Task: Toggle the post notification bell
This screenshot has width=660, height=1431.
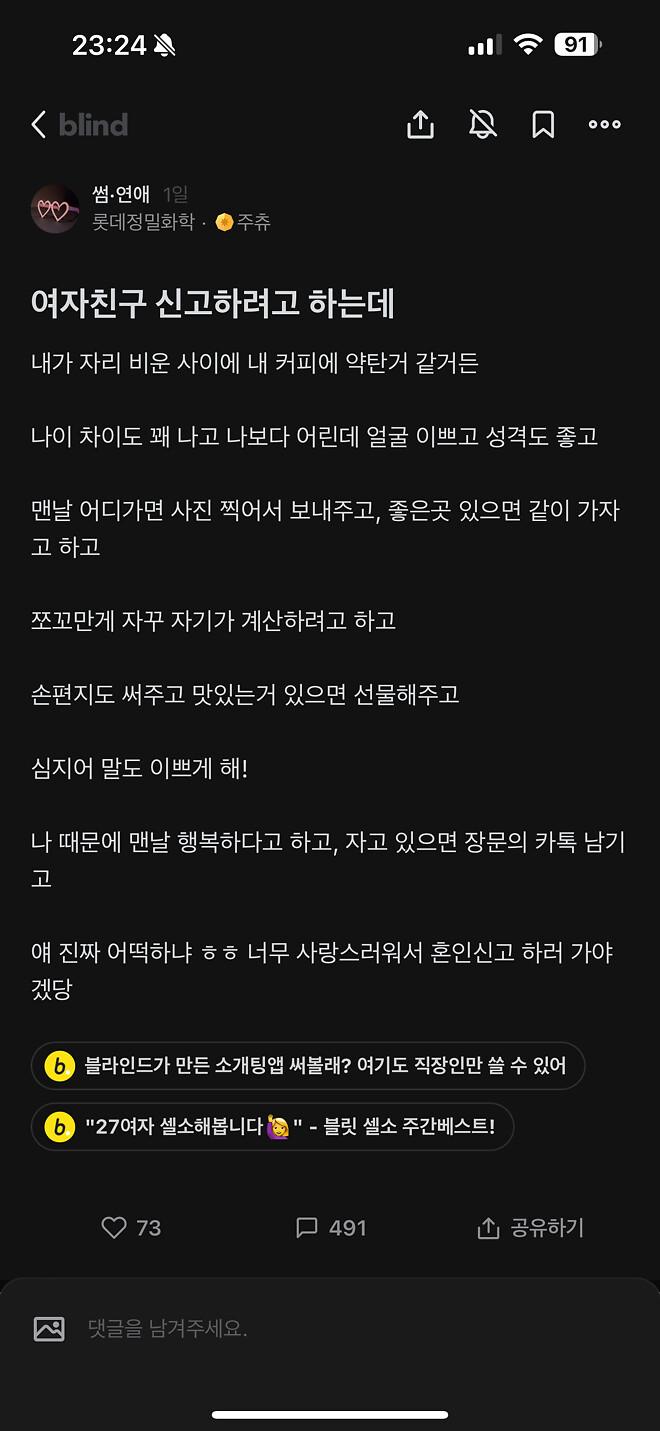Action: click(483, 125)
